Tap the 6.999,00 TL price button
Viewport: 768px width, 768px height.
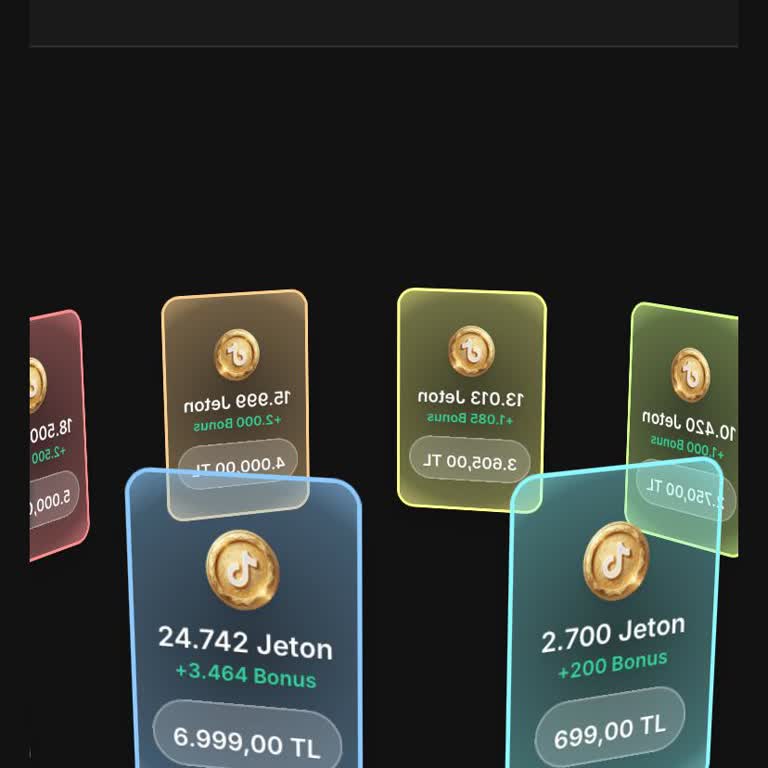point(247,740)
